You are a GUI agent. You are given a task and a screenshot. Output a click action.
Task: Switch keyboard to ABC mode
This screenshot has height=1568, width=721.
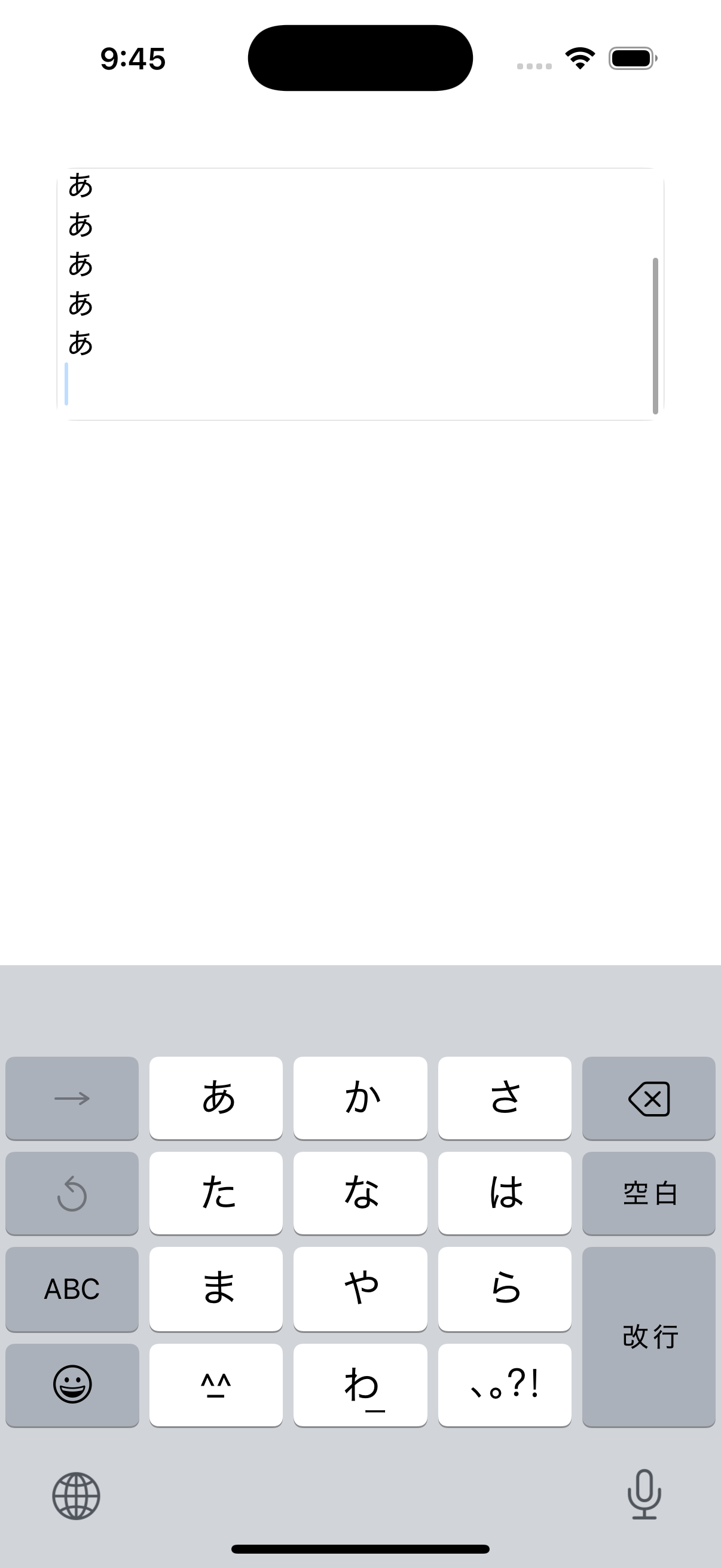[72, 1289]
